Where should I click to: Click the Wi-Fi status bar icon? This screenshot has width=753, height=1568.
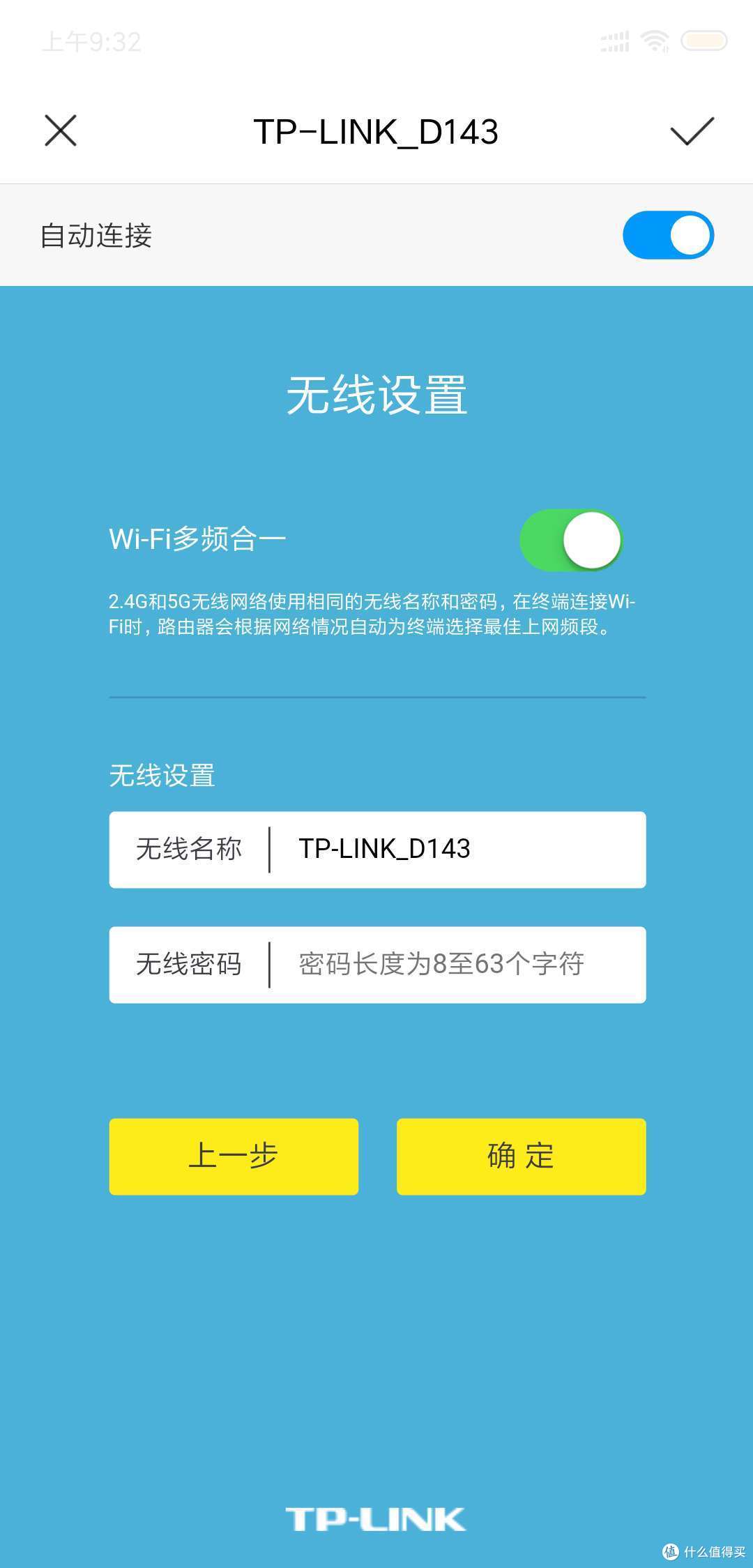coord(654,40)
